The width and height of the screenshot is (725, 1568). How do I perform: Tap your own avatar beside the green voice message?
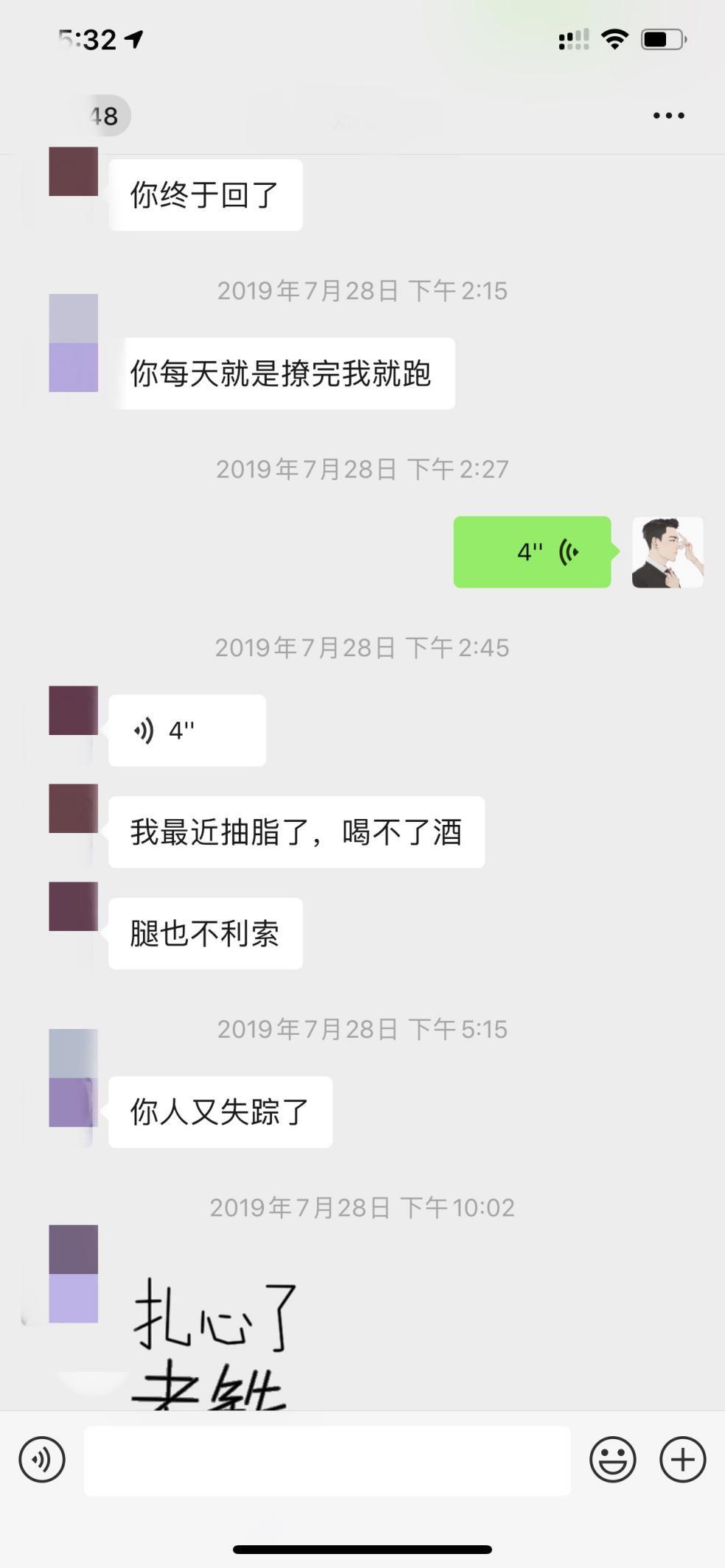coord(667,552)
